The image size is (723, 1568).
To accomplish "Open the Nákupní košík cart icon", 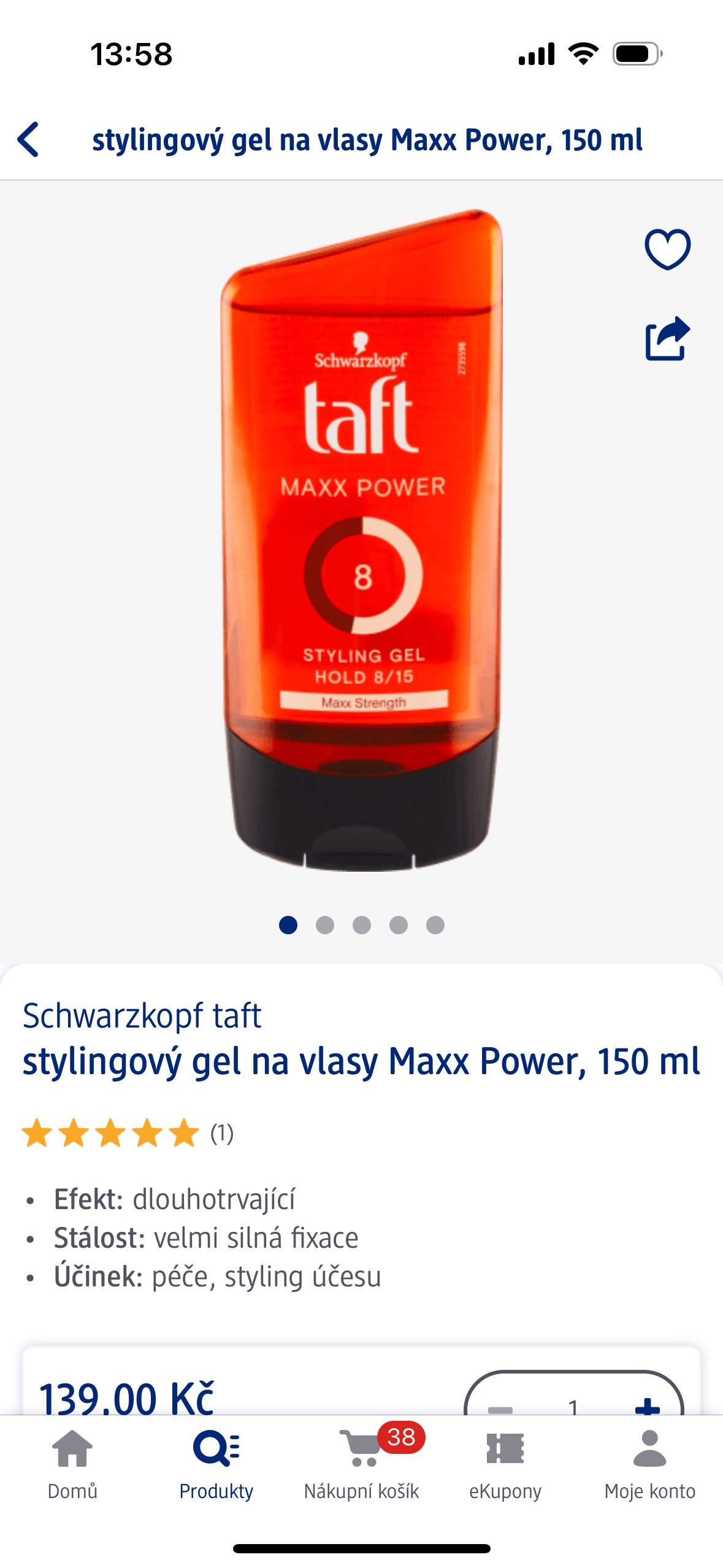I will click(361, 1460).
